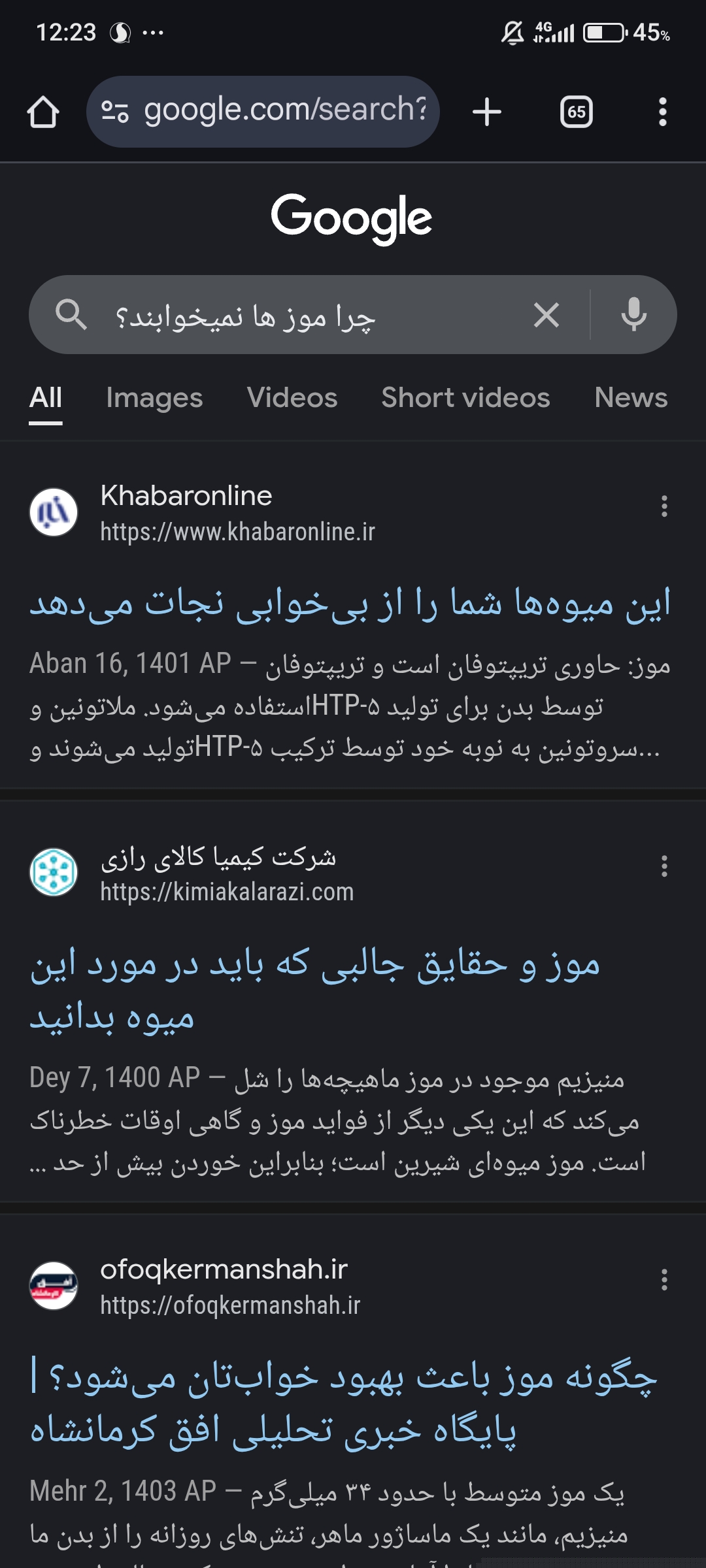Image resolution: width=706 pixels, height=1568 pixels.
Task: Open more options for the Khabaronline result
Action: point(664,506)
